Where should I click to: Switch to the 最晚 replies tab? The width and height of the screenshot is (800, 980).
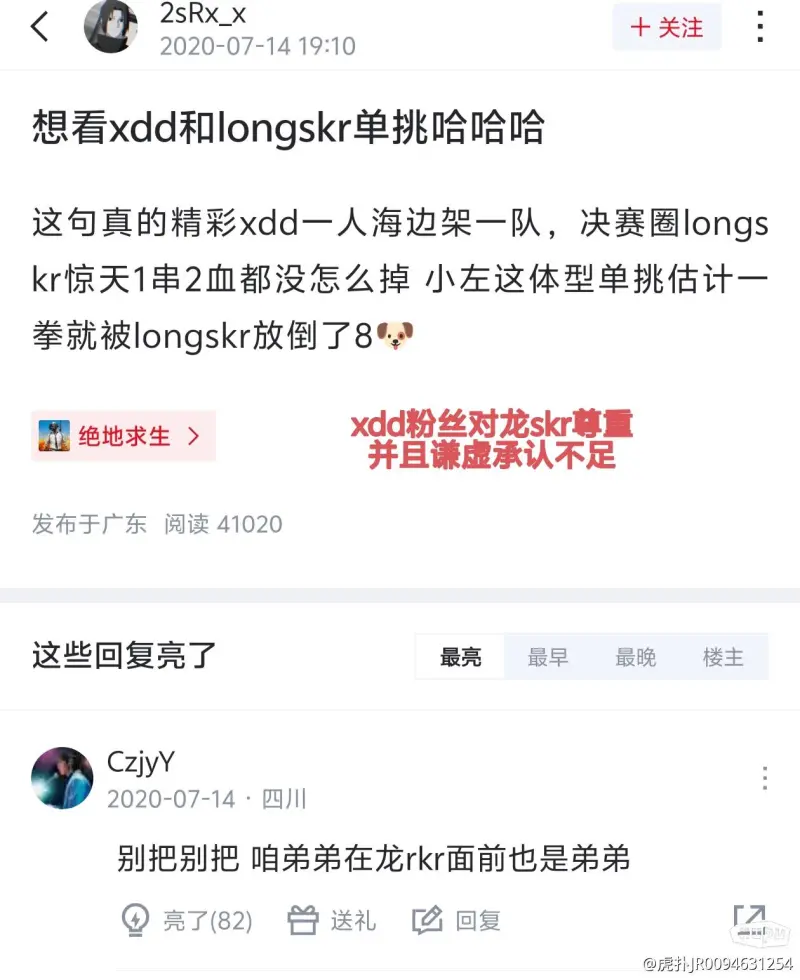tap(635, 657)
